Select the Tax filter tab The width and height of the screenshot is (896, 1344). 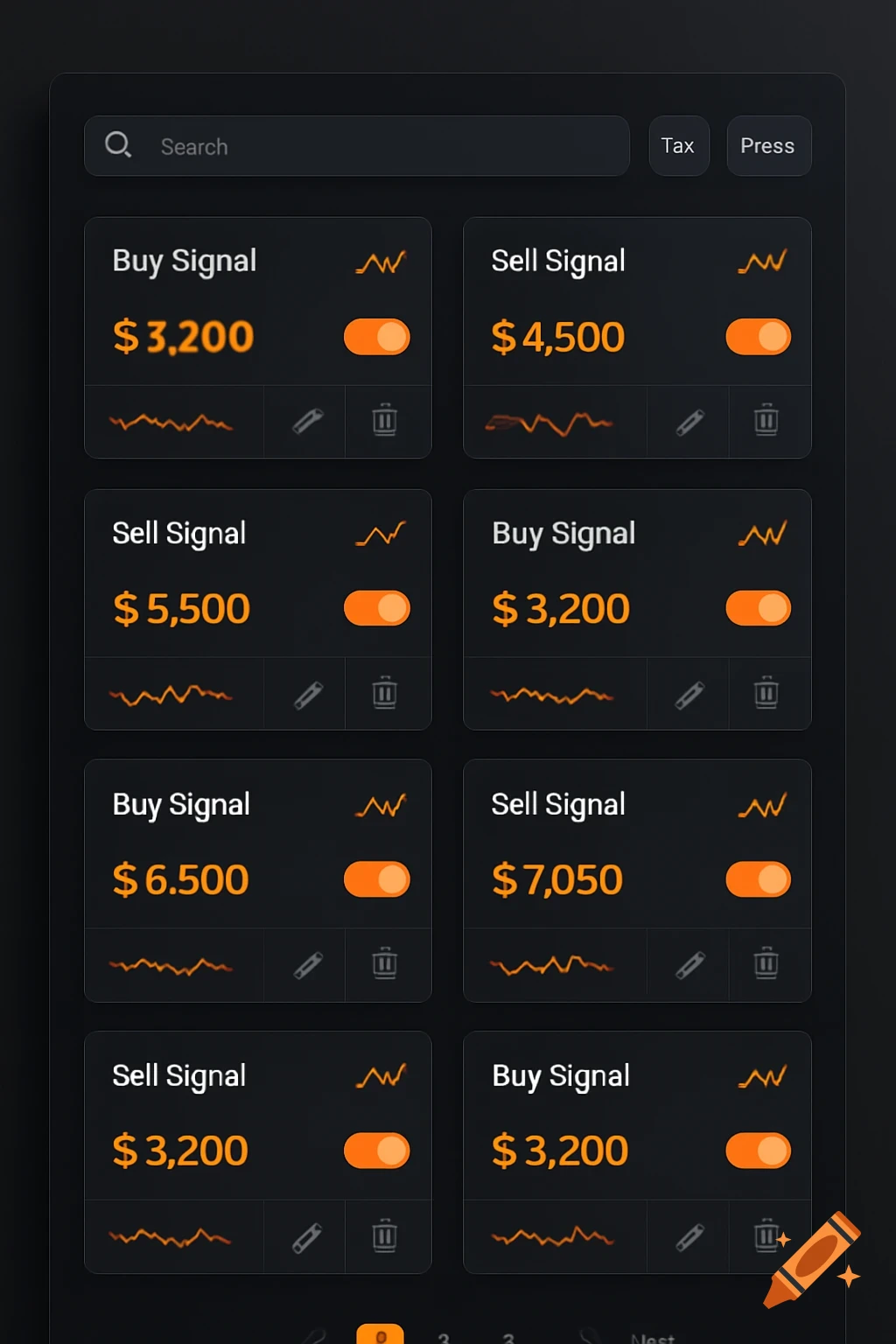click(x=678, y=145)
